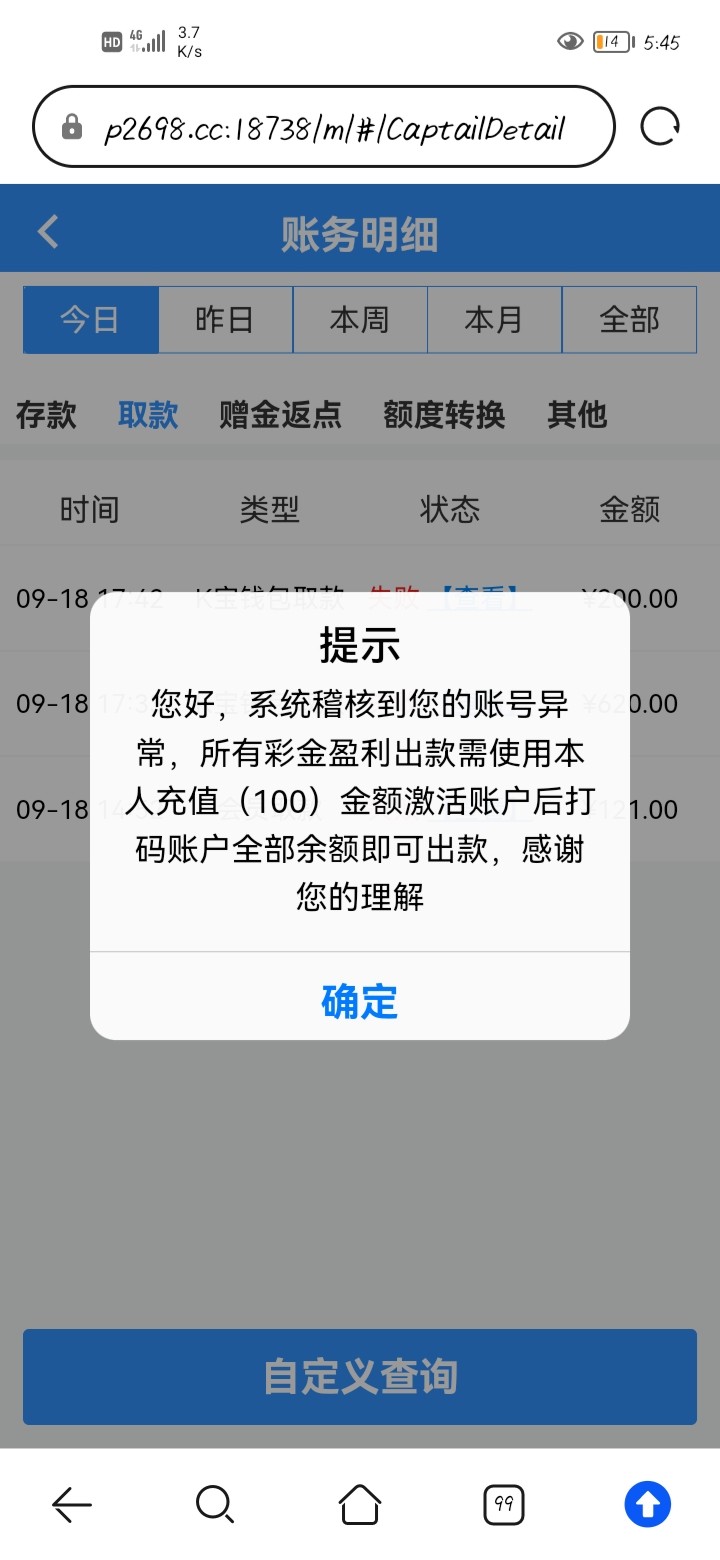Reload the page with the refresh icon

coord(659,127)
